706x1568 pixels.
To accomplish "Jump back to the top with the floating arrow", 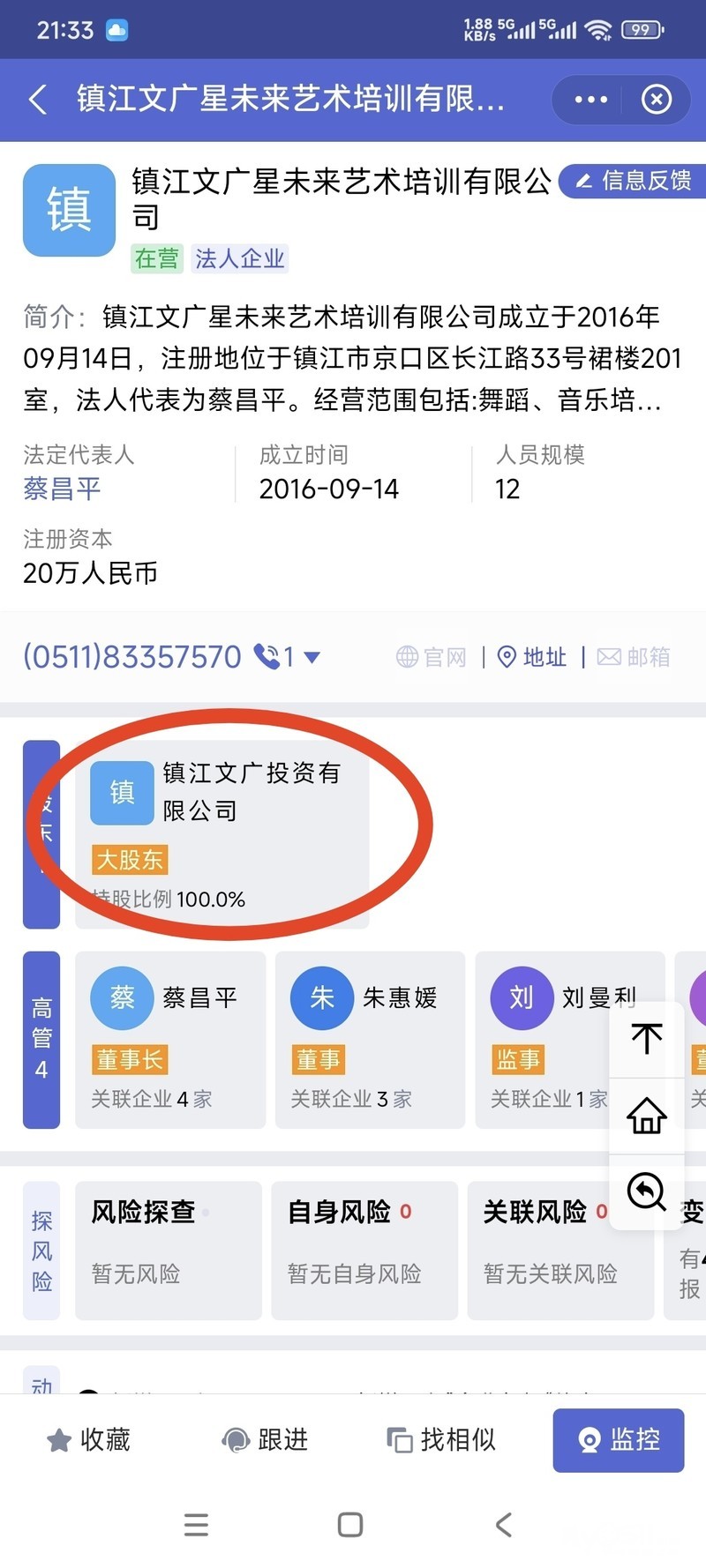I will click(x=647, y=1038).
